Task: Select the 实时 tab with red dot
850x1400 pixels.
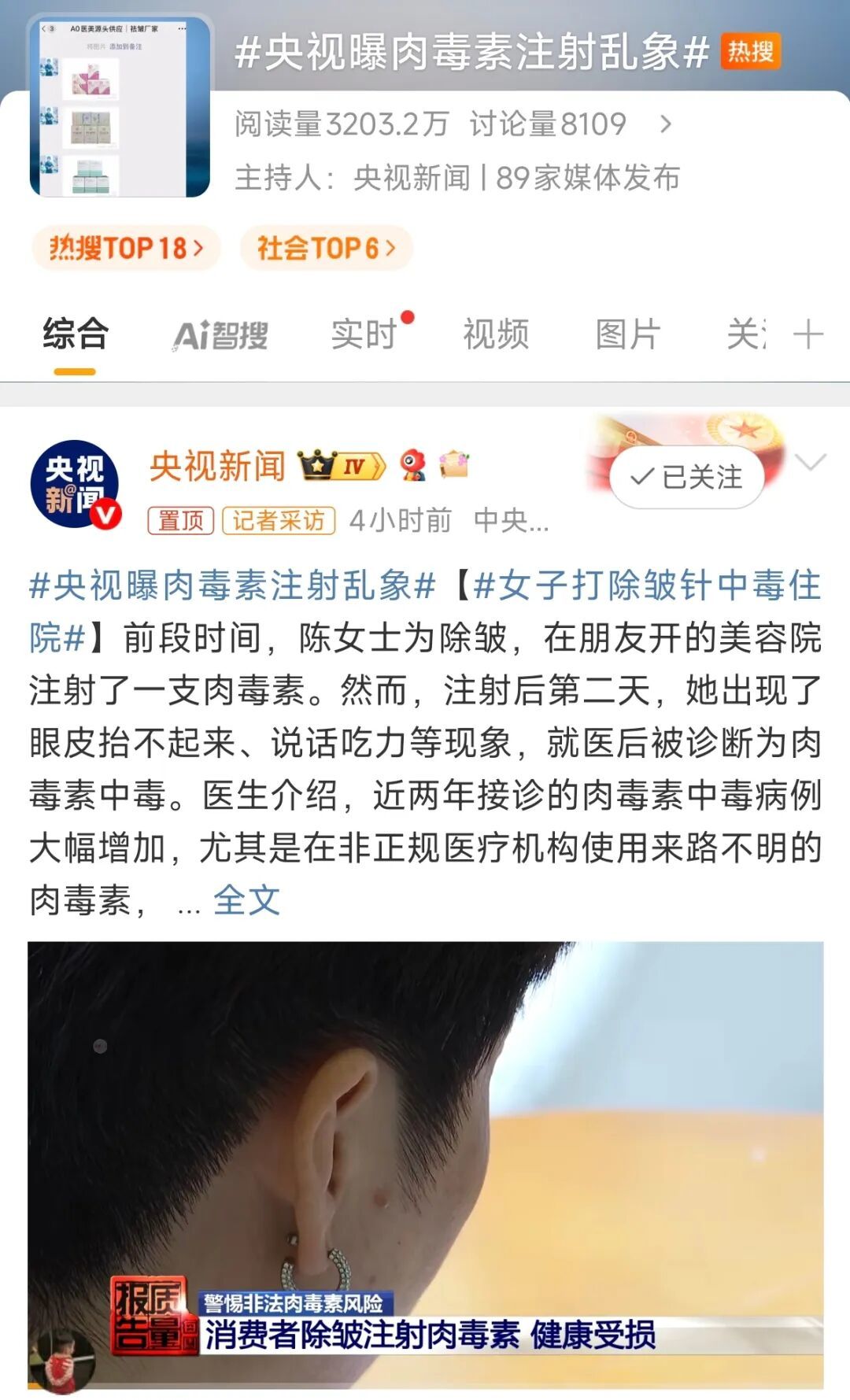Action: coord(364,334)
